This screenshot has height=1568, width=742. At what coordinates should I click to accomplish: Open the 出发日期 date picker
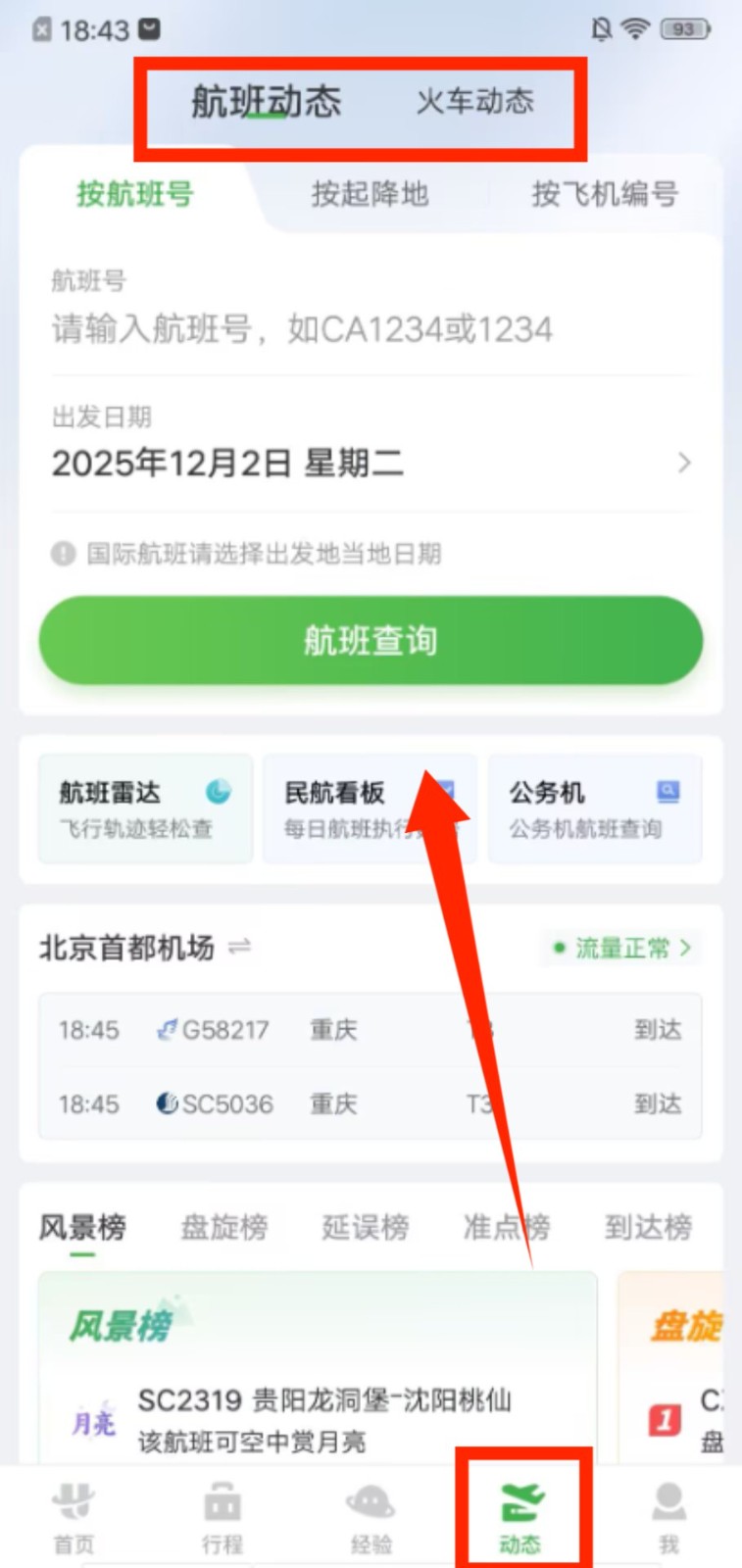coord(371,463)
